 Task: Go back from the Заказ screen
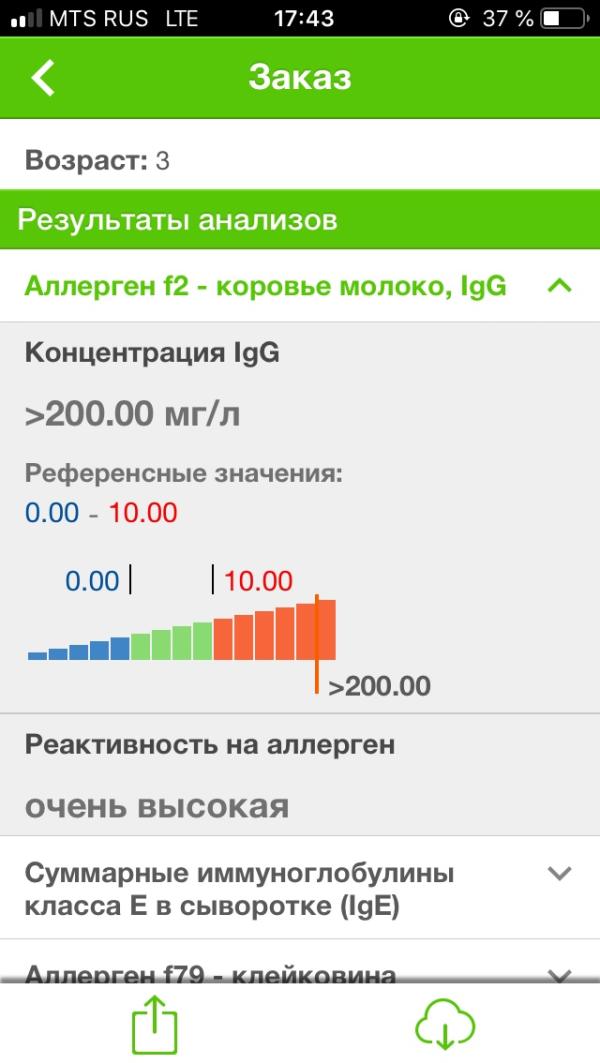[43, 77]
